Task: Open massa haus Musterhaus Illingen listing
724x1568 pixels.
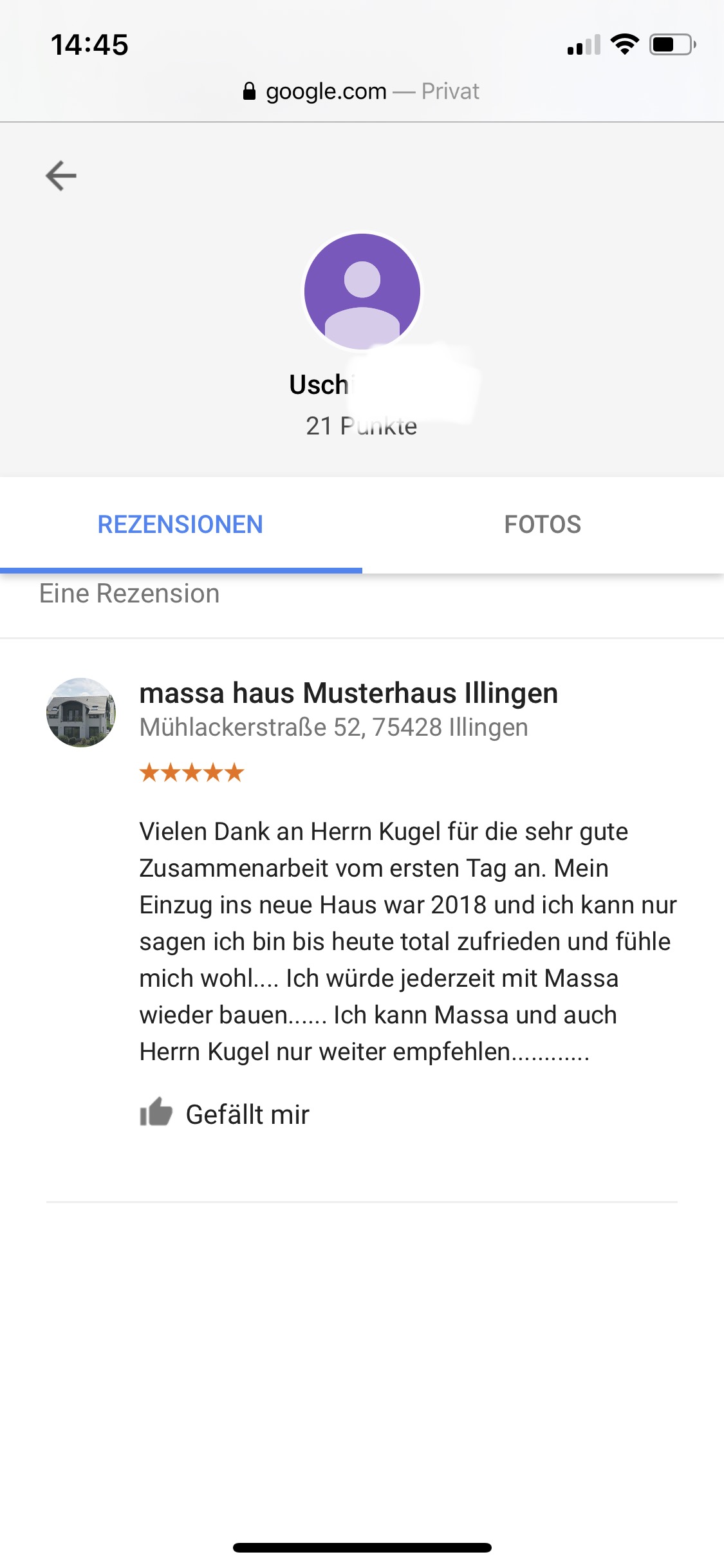Action: click(348, 693)
